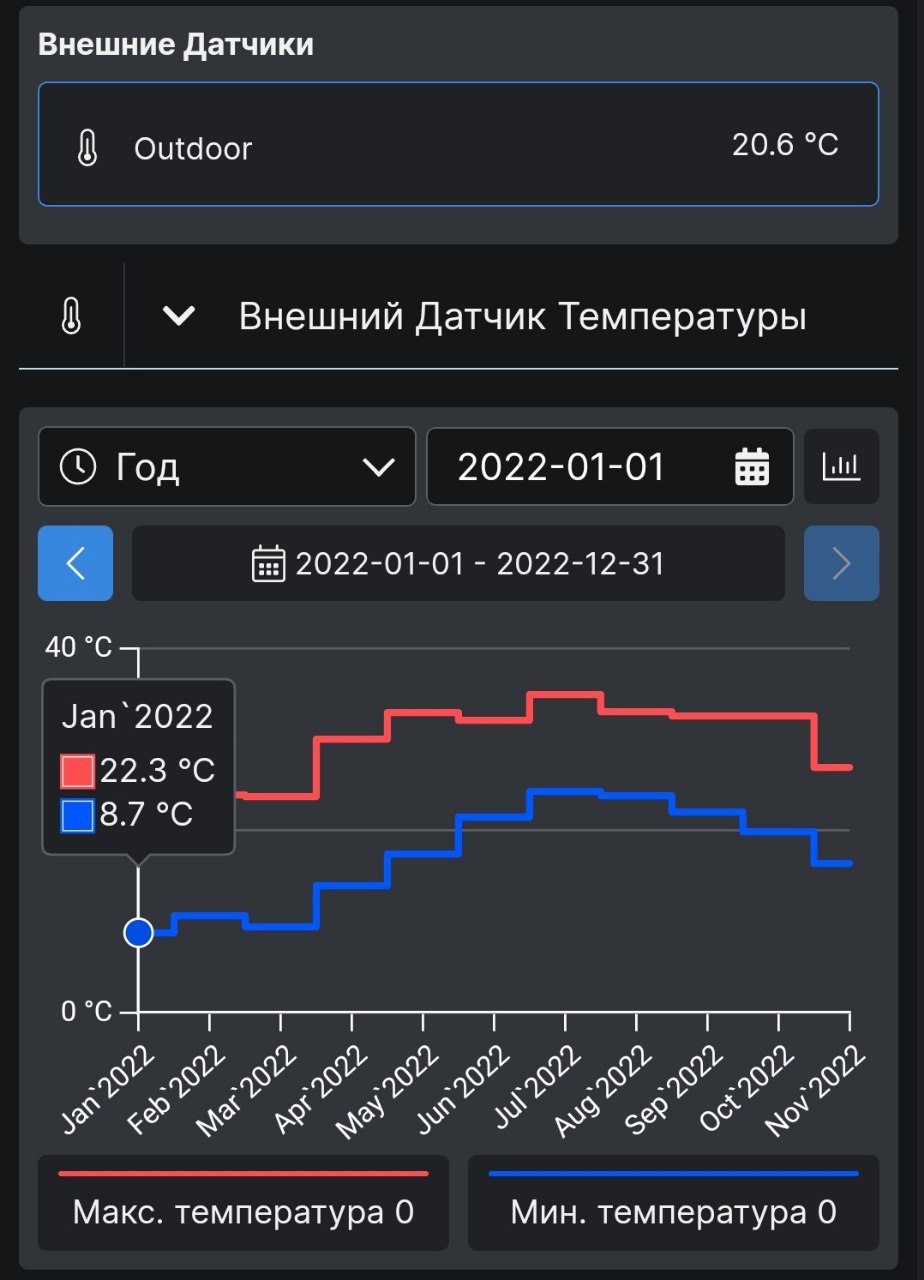Image resolution: width=924 pixels, height=1280 pixels.
Task: Go to the previous year period
Action: coord(75,563)
